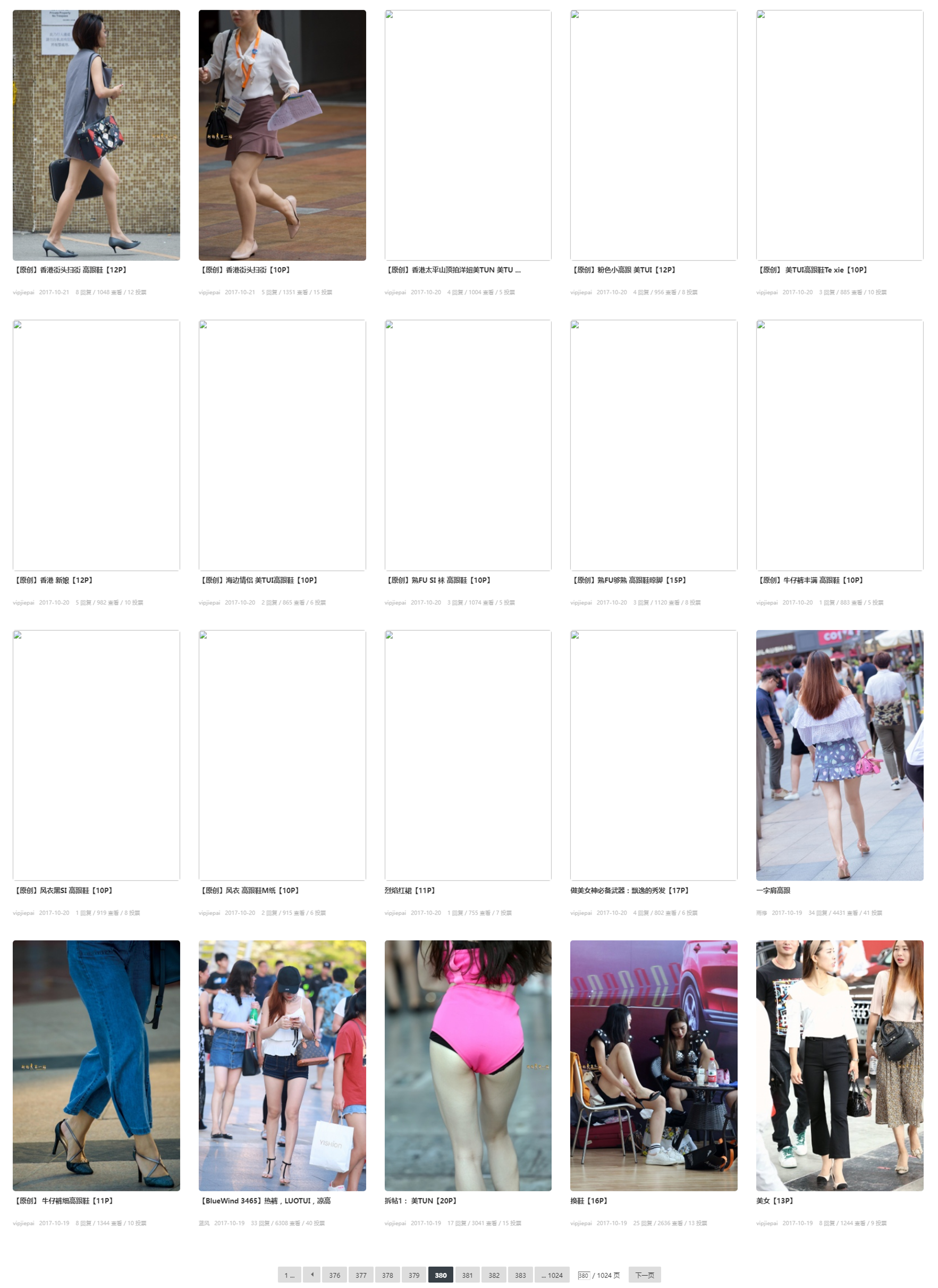
Task: Jump to the last page 1024
Action: [x=552, y=1275]
